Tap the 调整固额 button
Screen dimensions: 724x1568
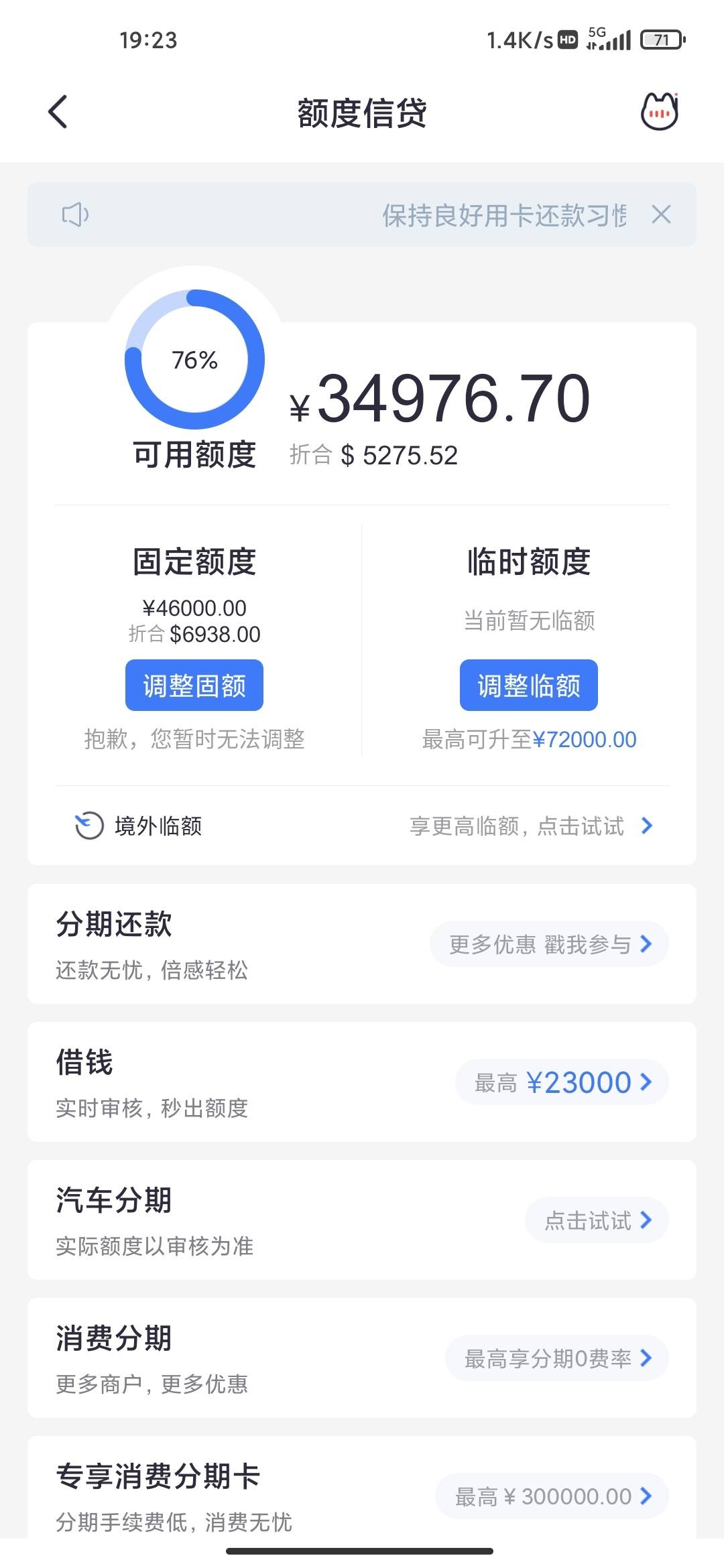(x=194, y=685)
